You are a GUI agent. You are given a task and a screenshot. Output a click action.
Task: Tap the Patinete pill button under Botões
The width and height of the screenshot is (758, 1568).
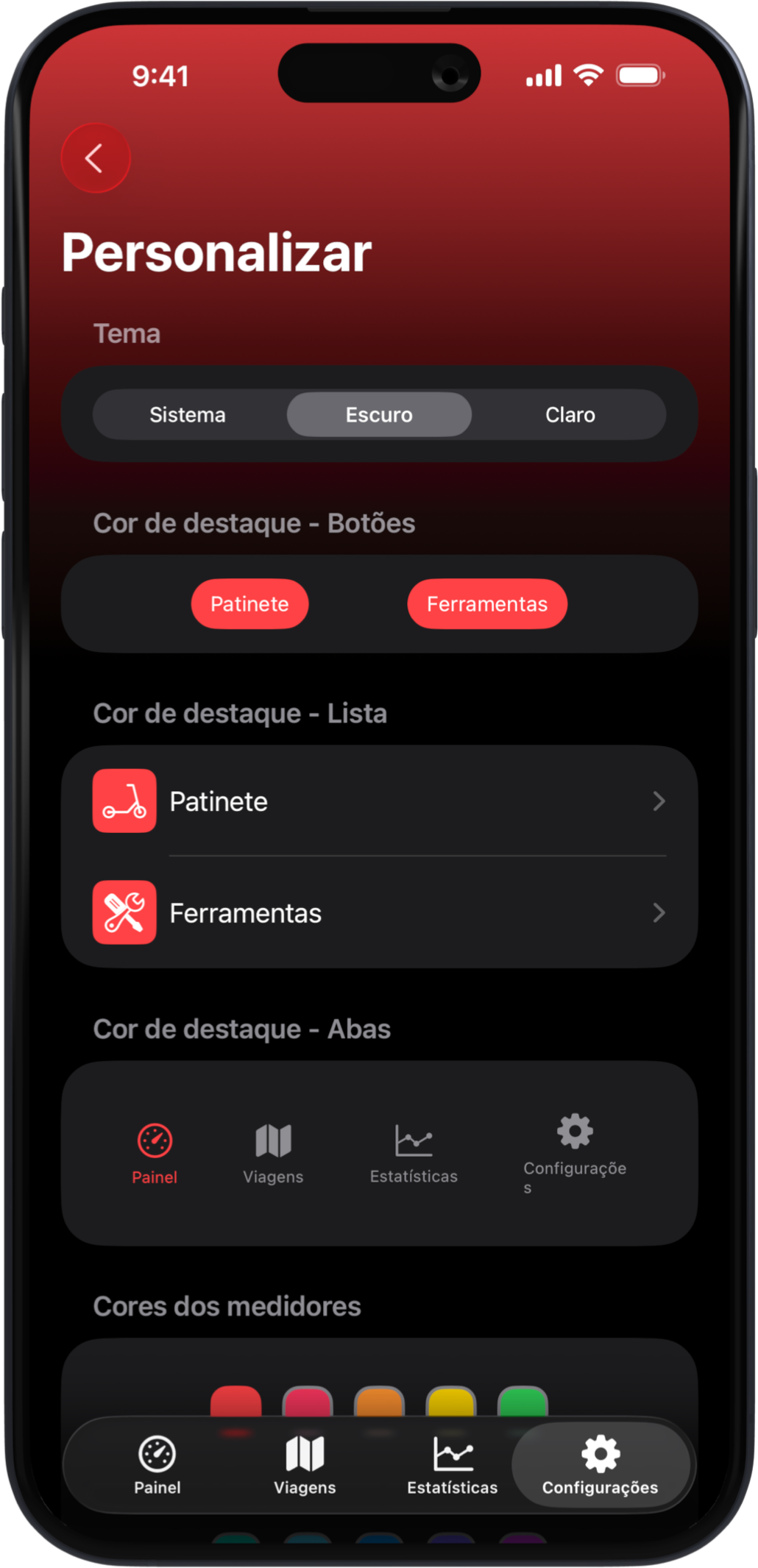pos(249,604)
